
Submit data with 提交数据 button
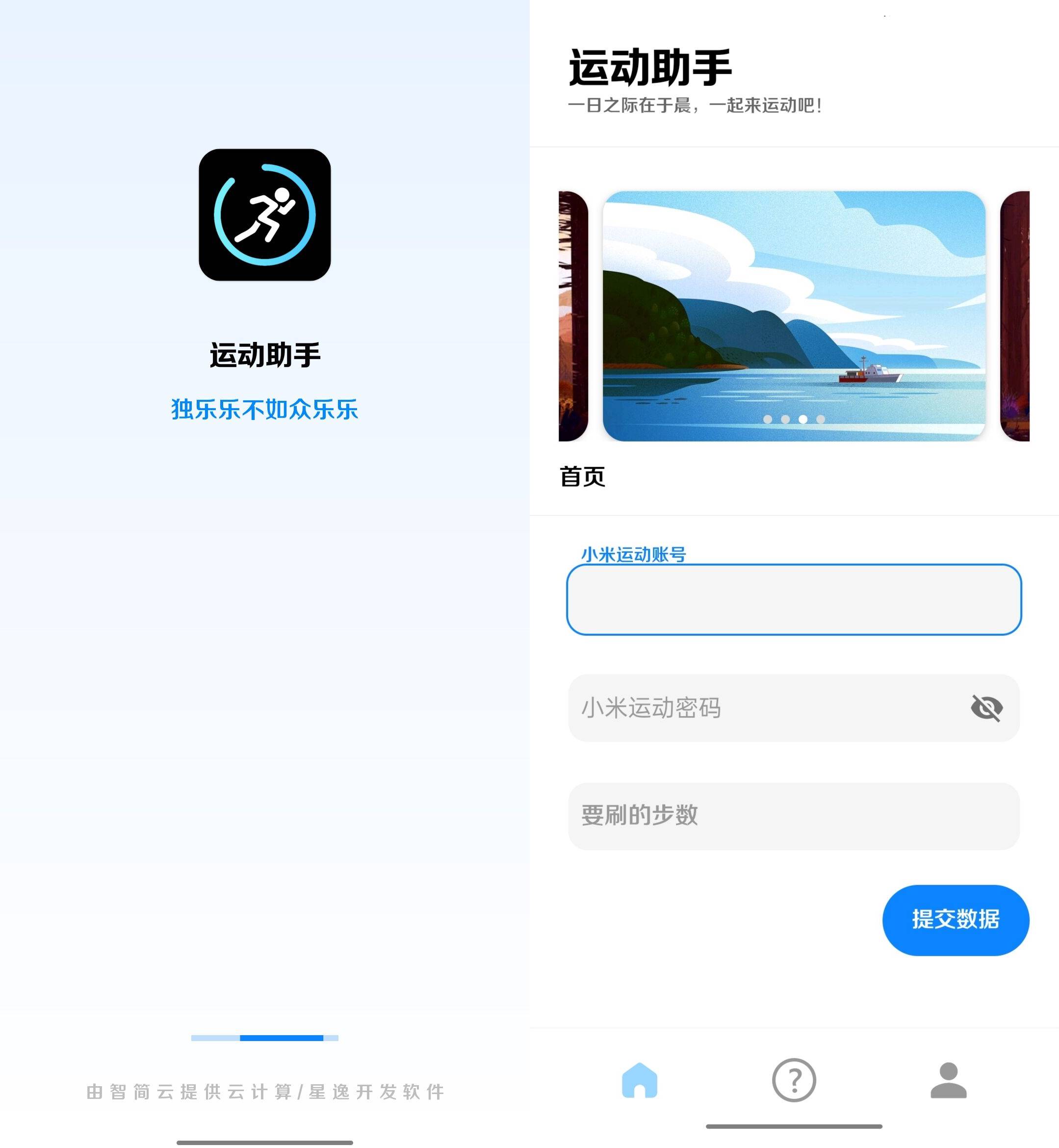(x=956, y=919)
